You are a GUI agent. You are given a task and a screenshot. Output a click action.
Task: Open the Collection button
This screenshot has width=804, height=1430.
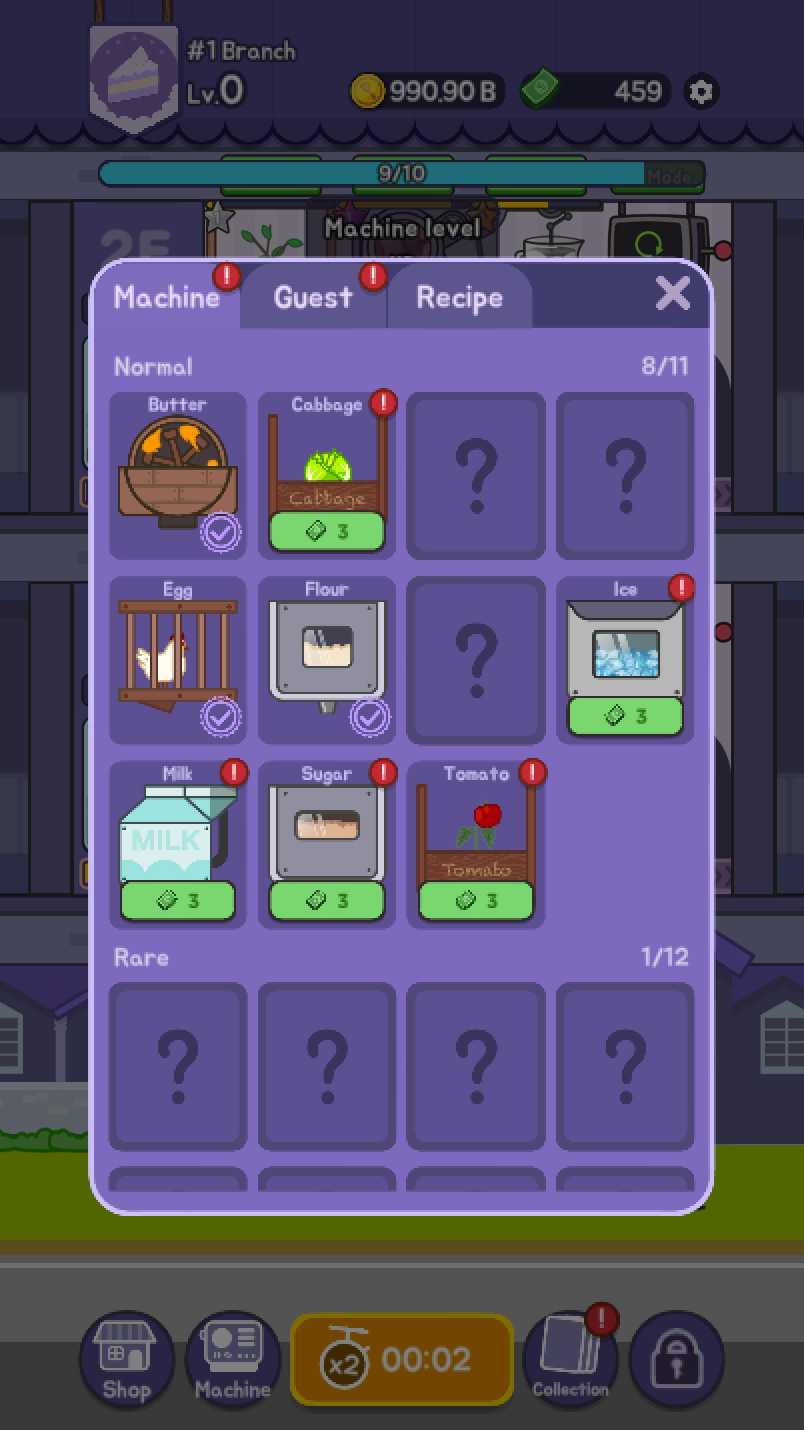tap(570, 1359)
